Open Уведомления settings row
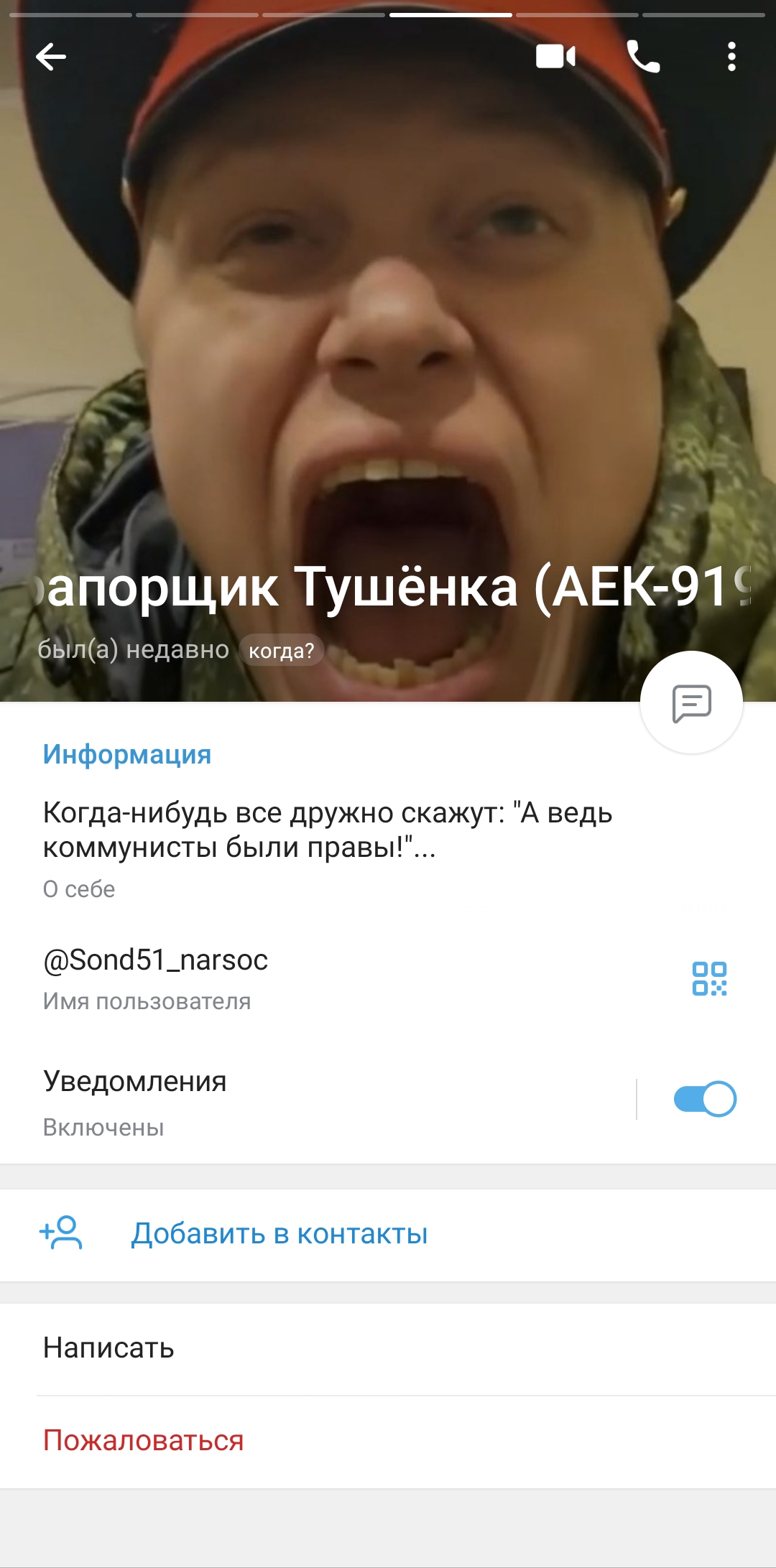Image resolution: width=776 pixels, height=1568 pixels. coord(316,1103)
